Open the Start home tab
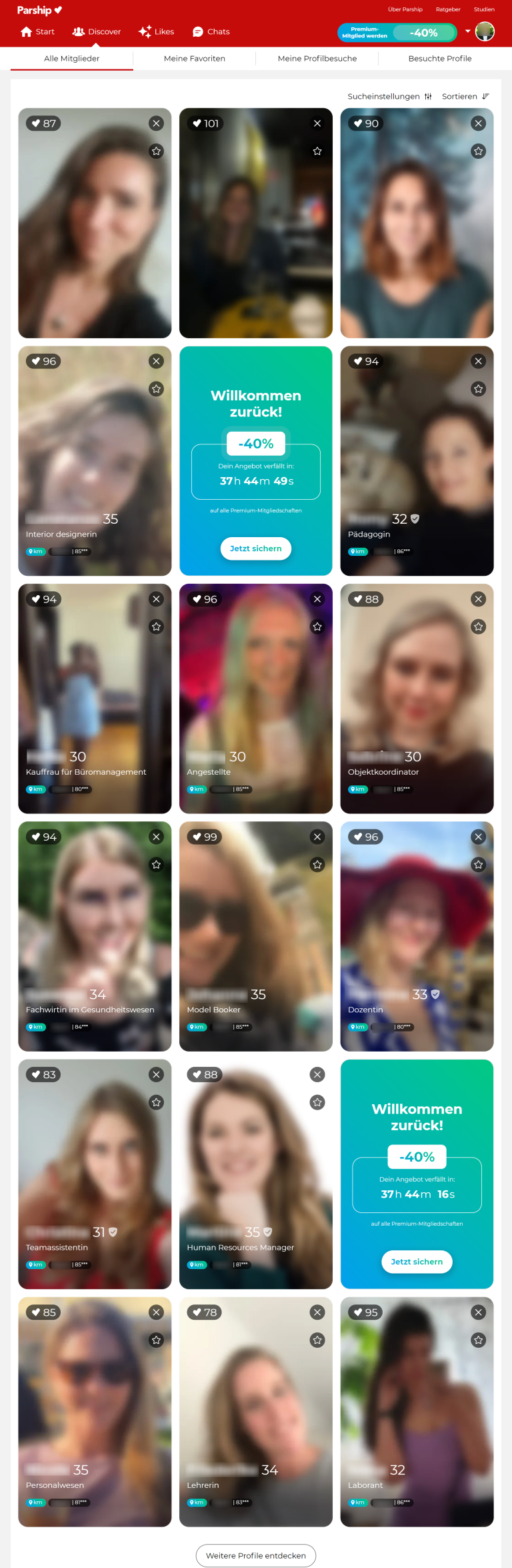This screenshot has height=1568, width=512. [x=37, y=31]
